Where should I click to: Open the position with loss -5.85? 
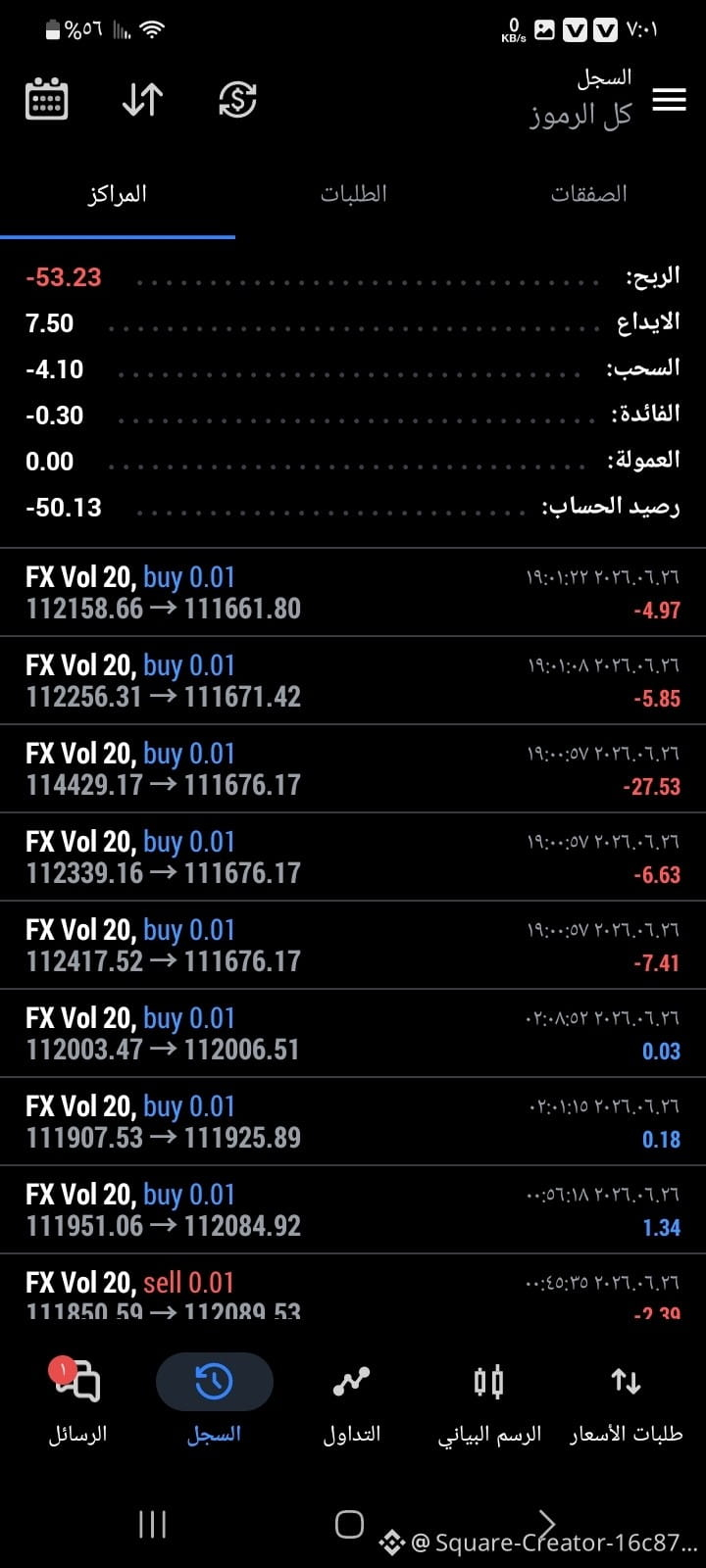[353, 681]
